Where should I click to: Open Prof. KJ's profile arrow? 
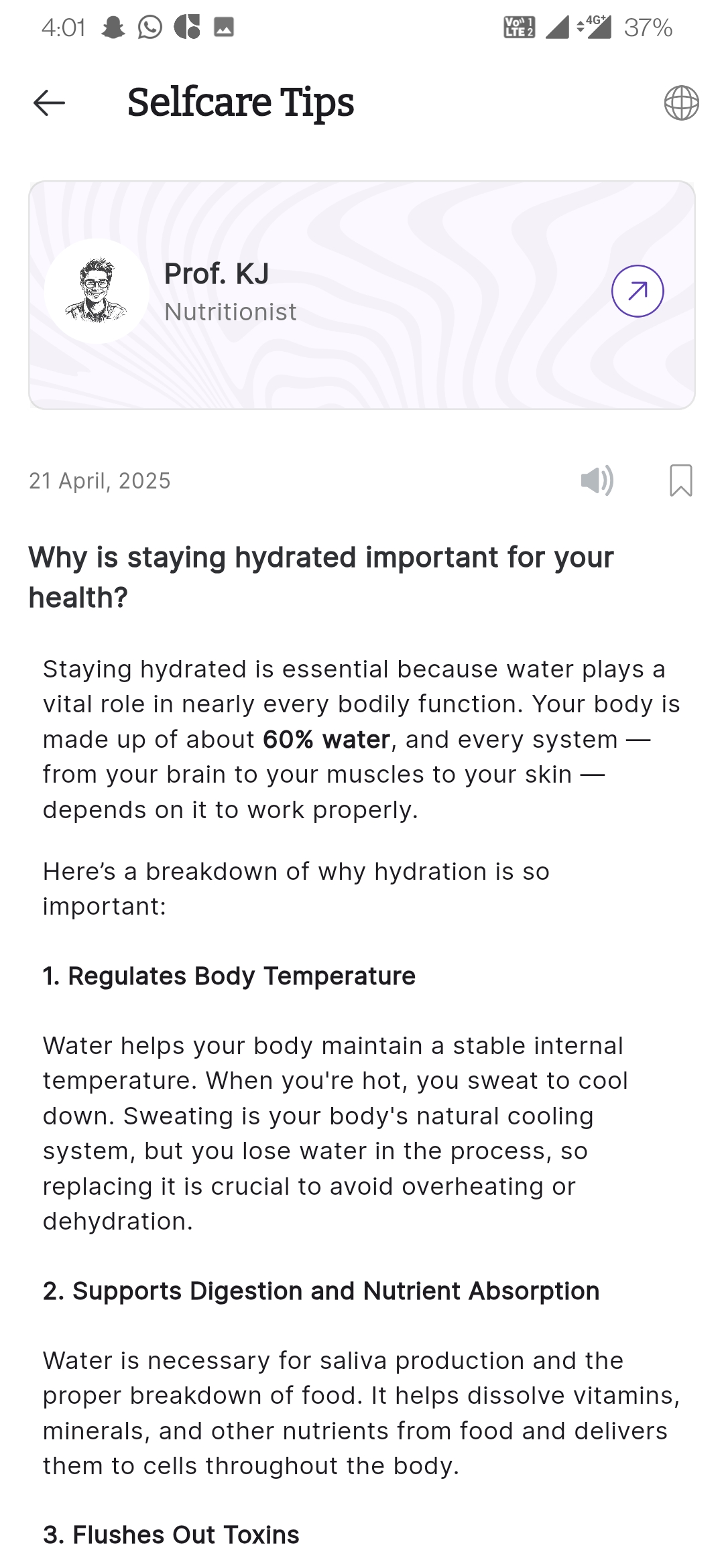[638, 291]
